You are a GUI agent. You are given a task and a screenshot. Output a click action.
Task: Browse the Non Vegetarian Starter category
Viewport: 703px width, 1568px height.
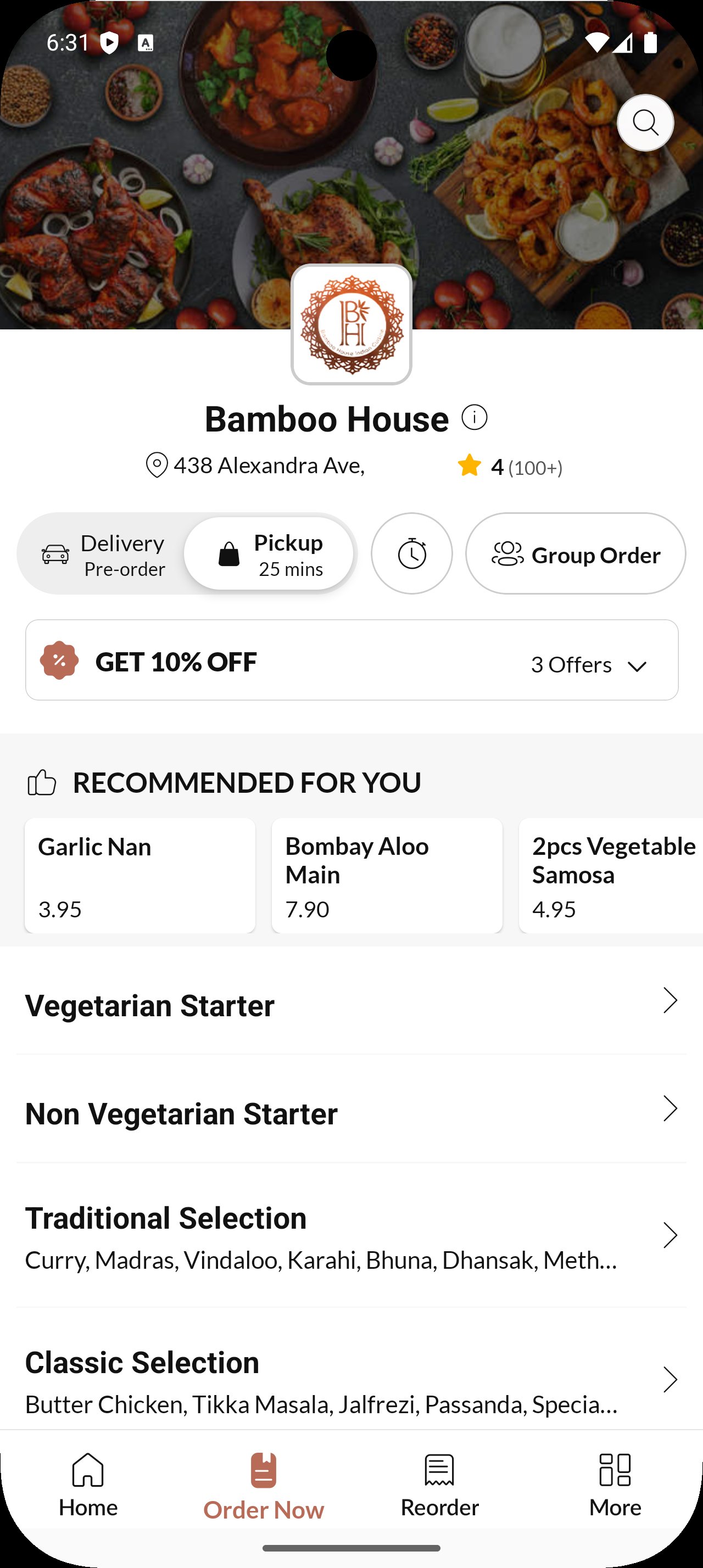point(351,1113)
